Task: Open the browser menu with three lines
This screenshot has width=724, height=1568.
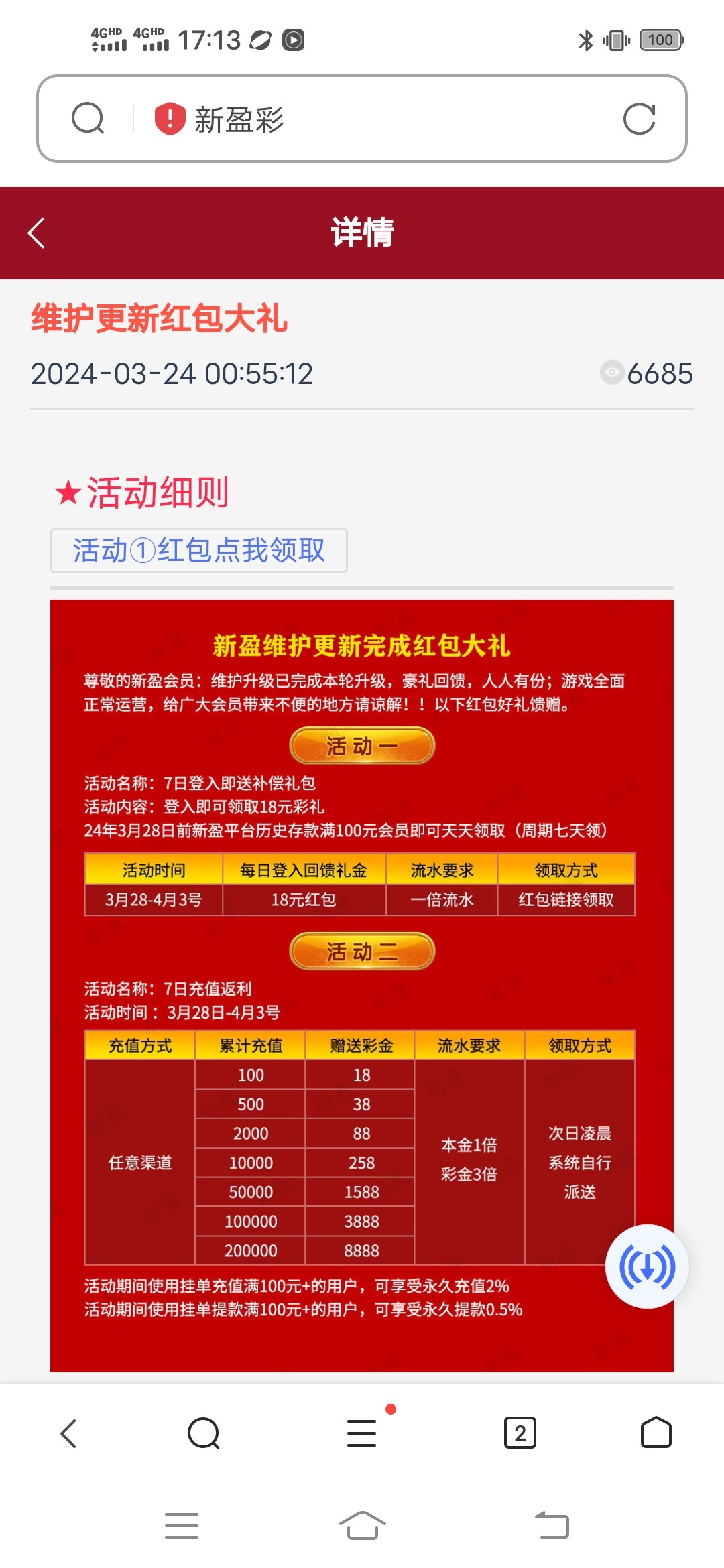Action: [362, 1433]
